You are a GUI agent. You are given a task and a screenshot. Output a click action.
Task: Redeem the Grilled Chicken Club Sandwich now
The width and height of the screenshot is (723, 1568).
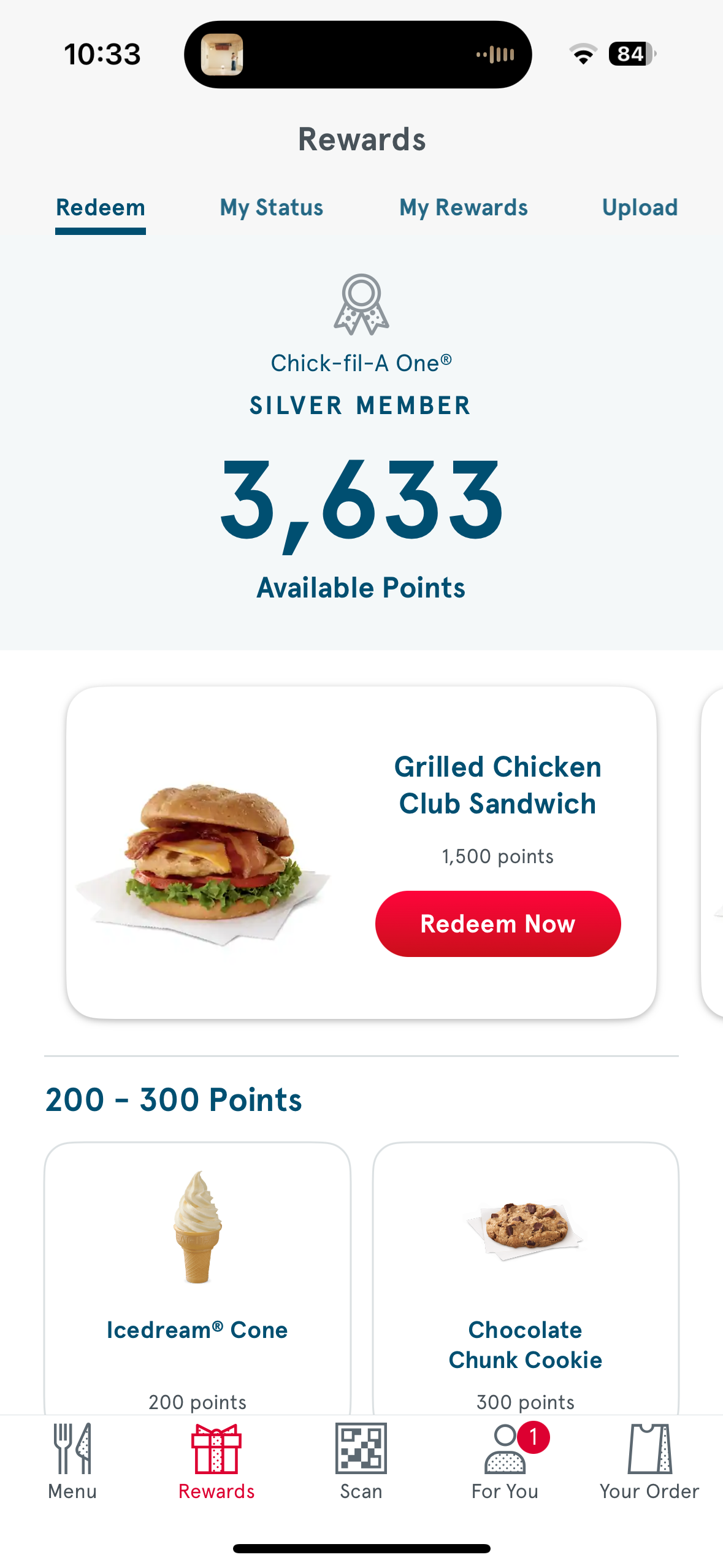click(497, 923)
